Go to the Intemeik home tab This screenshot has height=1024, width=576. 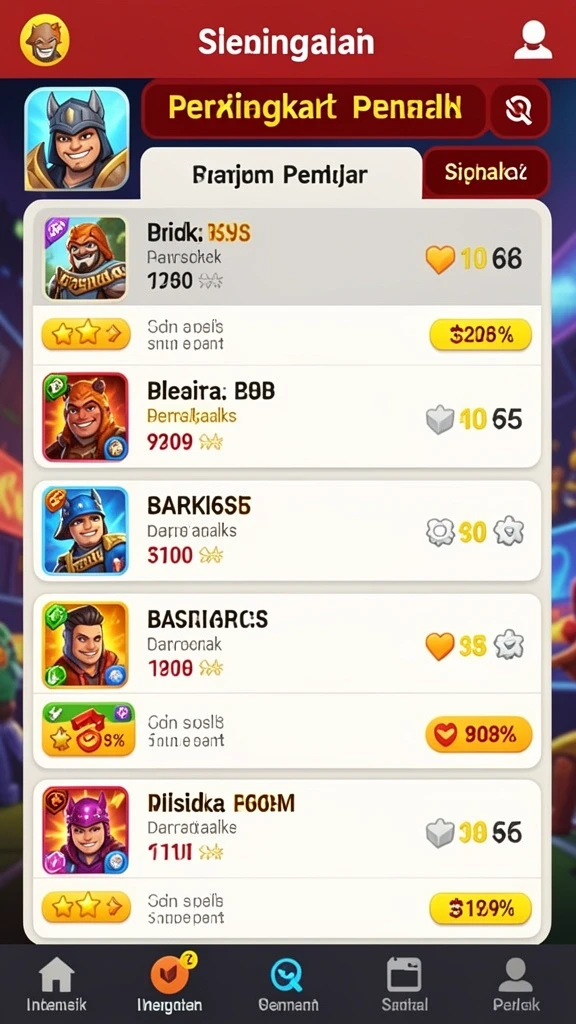(x=57, y=984)
